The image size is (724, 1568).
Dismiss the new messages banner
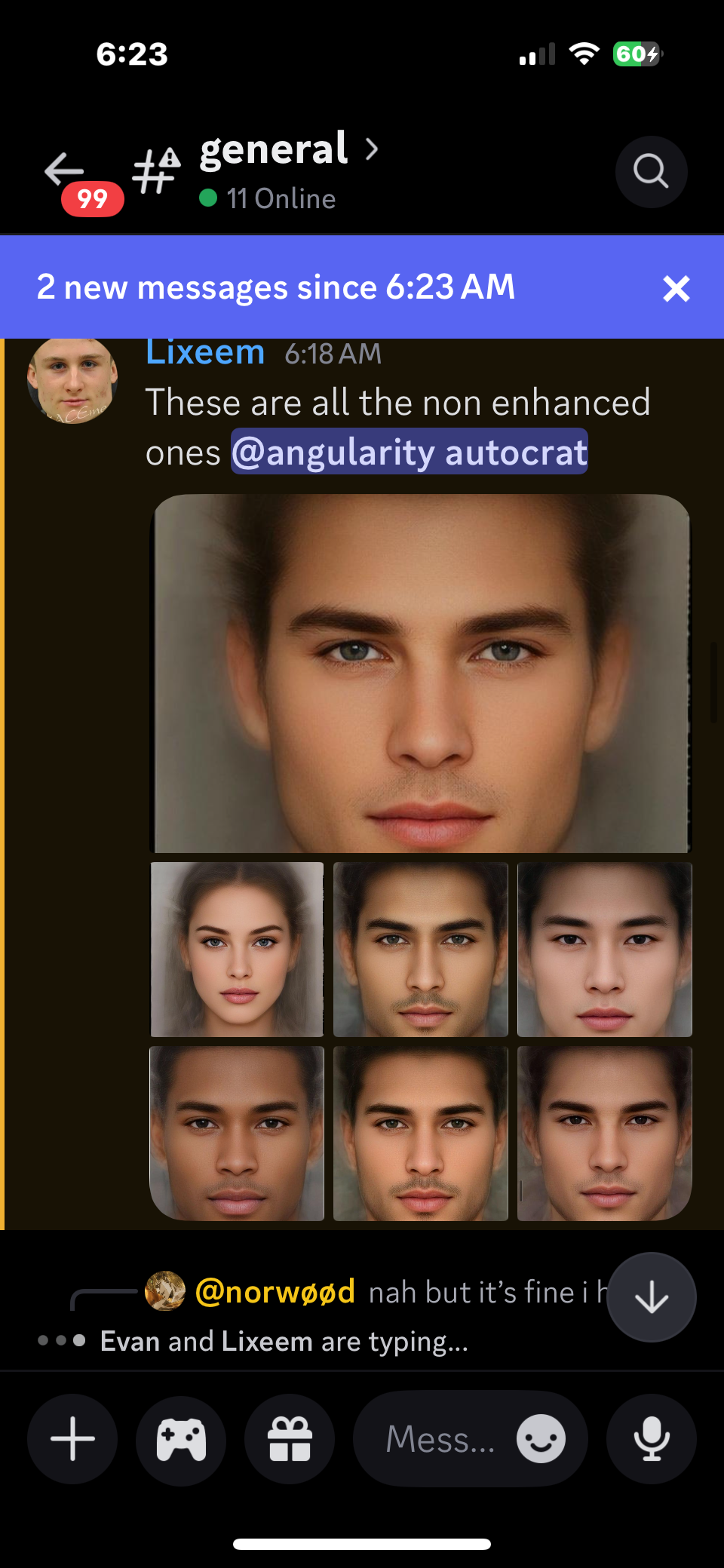pos(676,288)
